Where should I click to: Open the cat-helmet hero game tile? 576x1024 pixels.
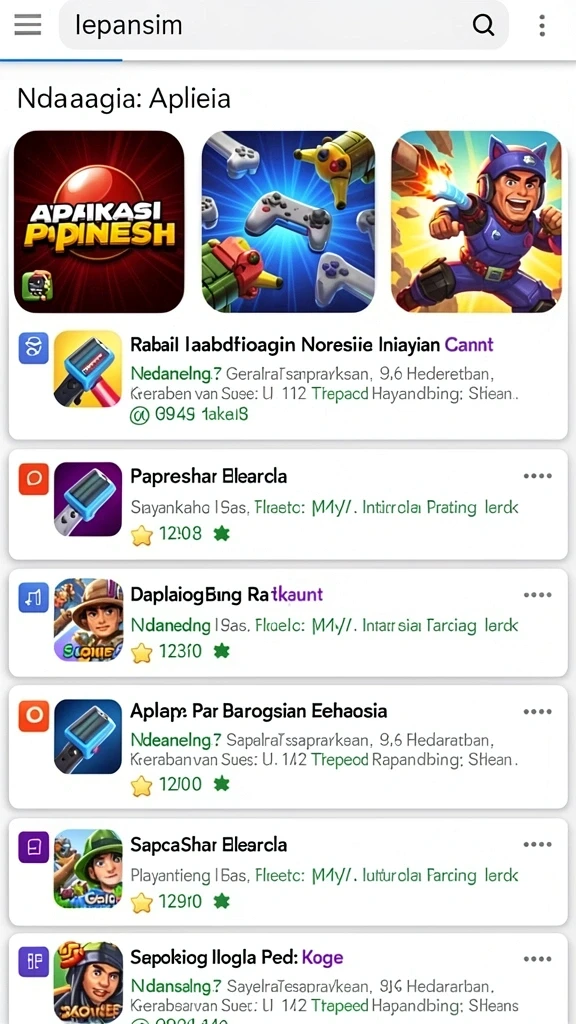click(x=476, y=222)
